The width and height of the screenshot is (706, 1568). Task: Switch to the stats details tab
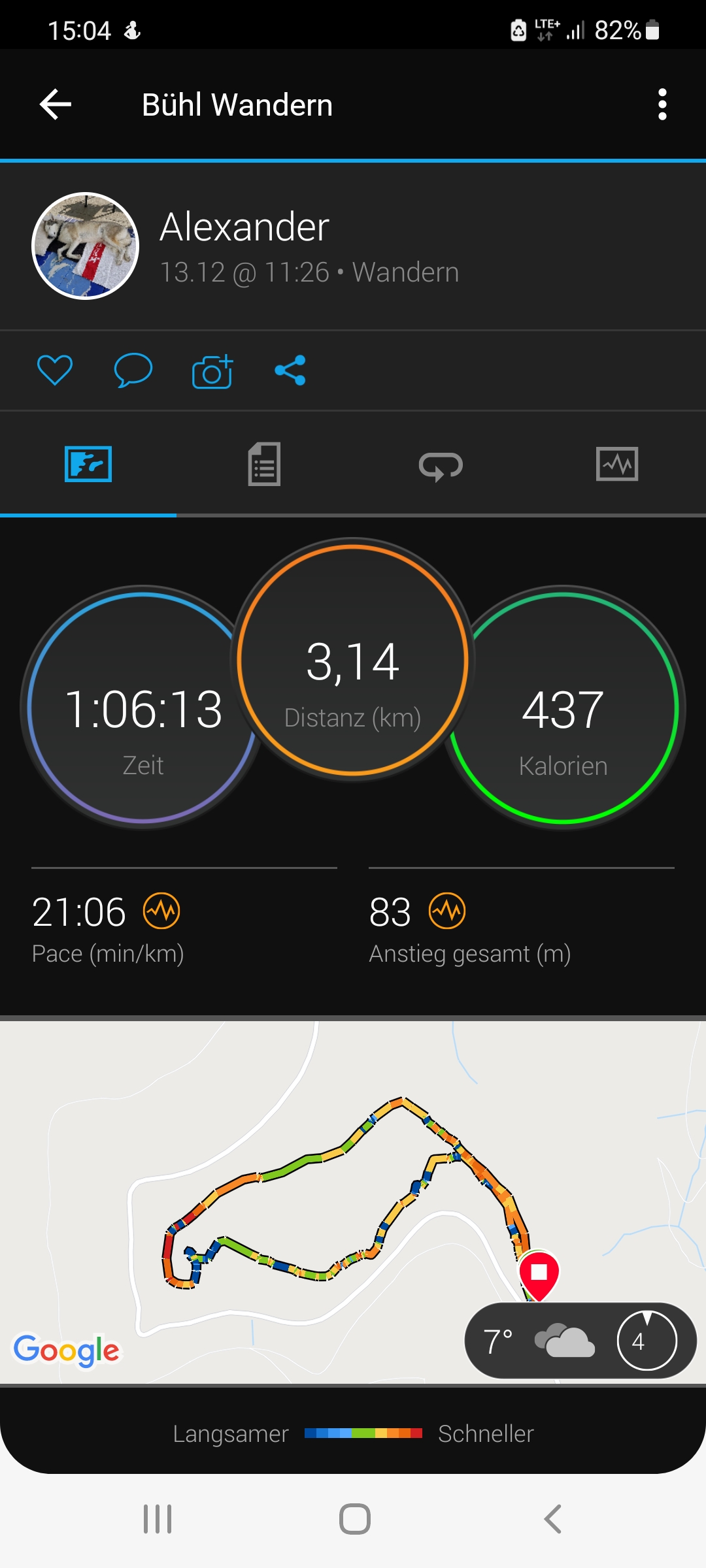264,465
